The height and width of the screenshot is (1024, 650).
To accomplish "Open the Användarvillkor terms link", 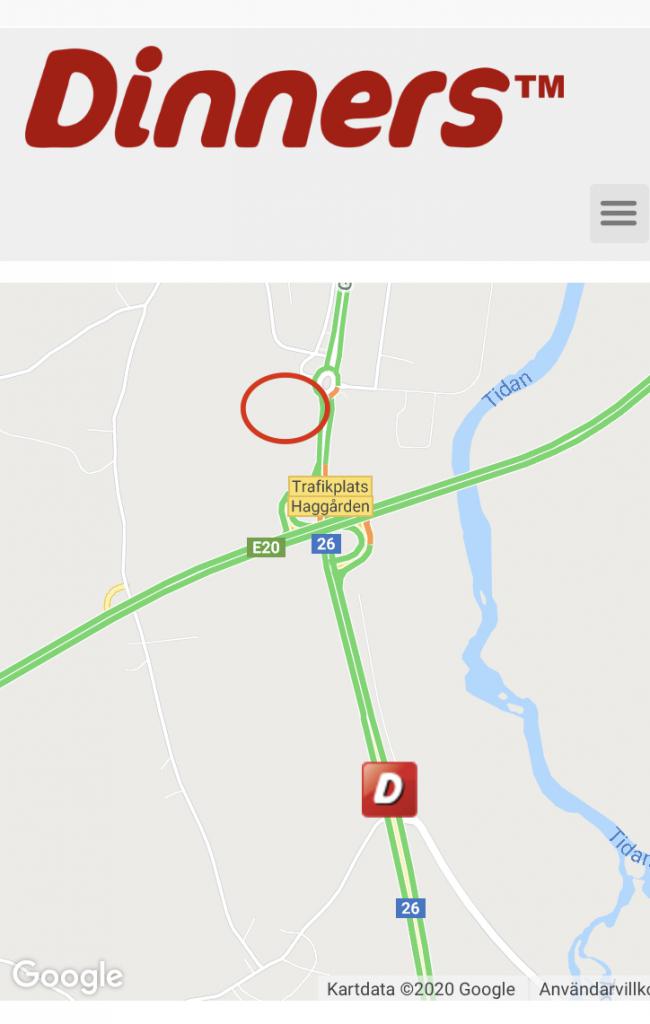I will coord(594,989).
